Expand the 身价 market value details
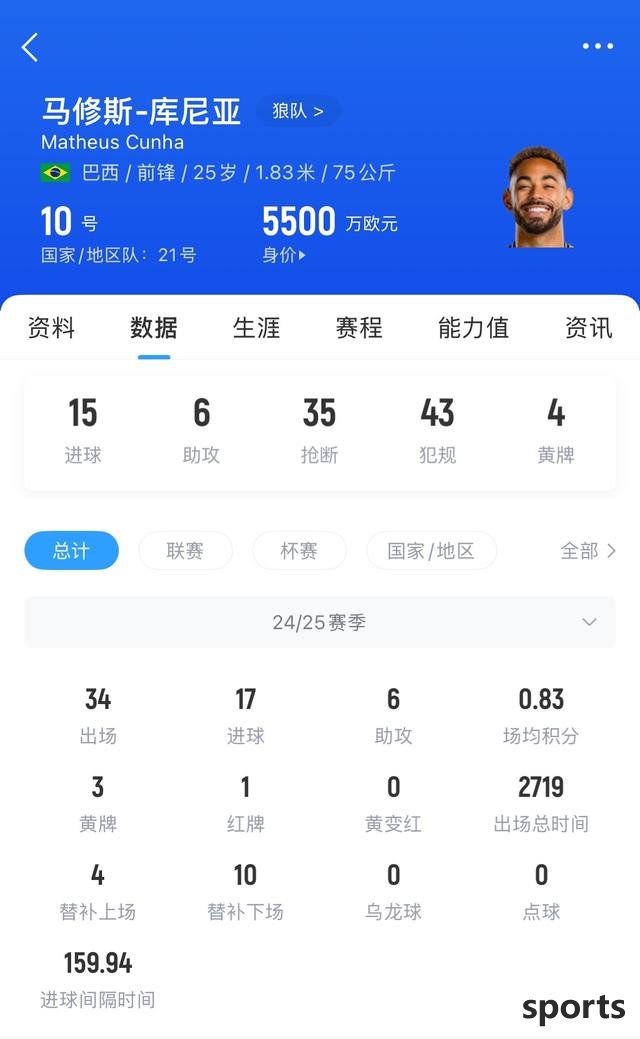 [284, 255]
